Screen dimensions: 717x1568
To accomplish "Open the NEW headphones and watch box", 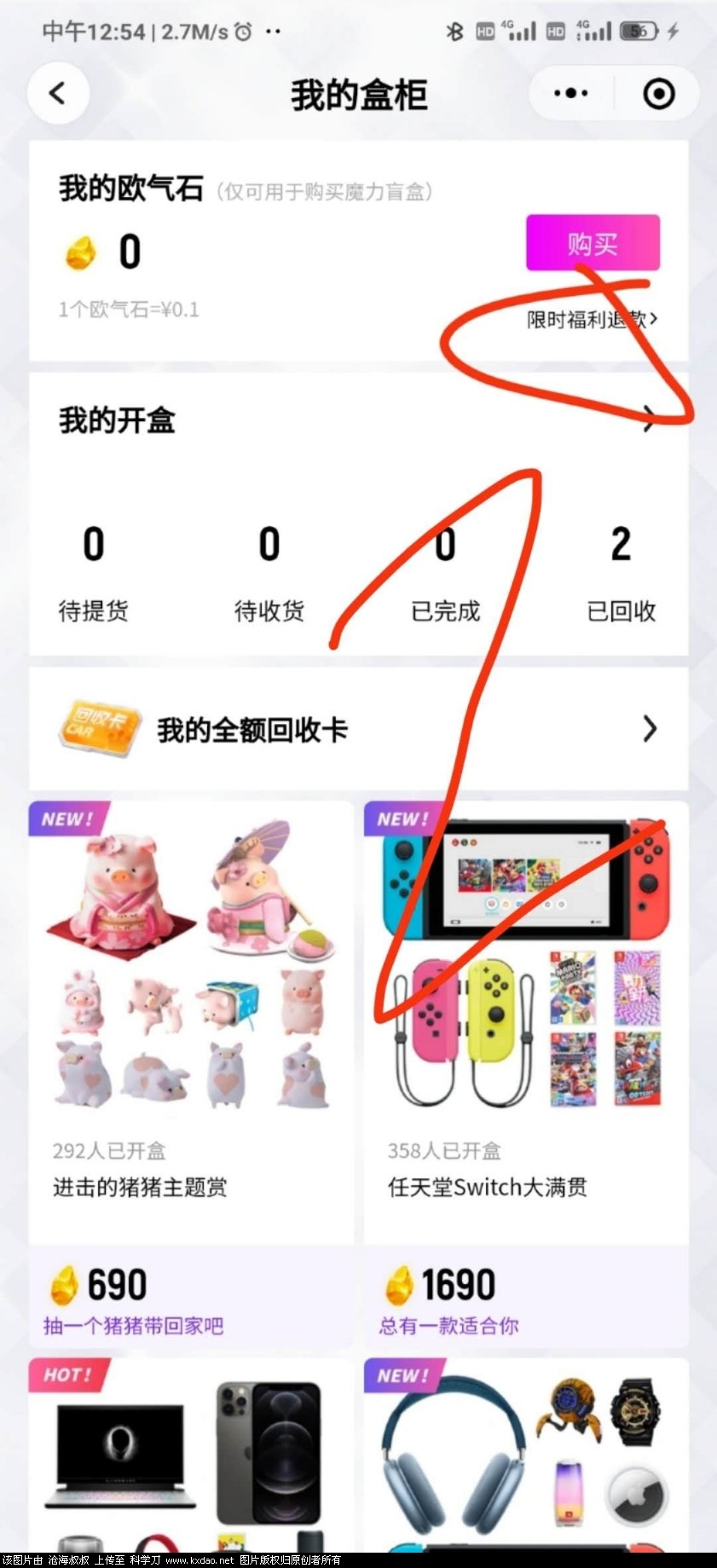I will pyautogui.click(x=526, y=1458).
